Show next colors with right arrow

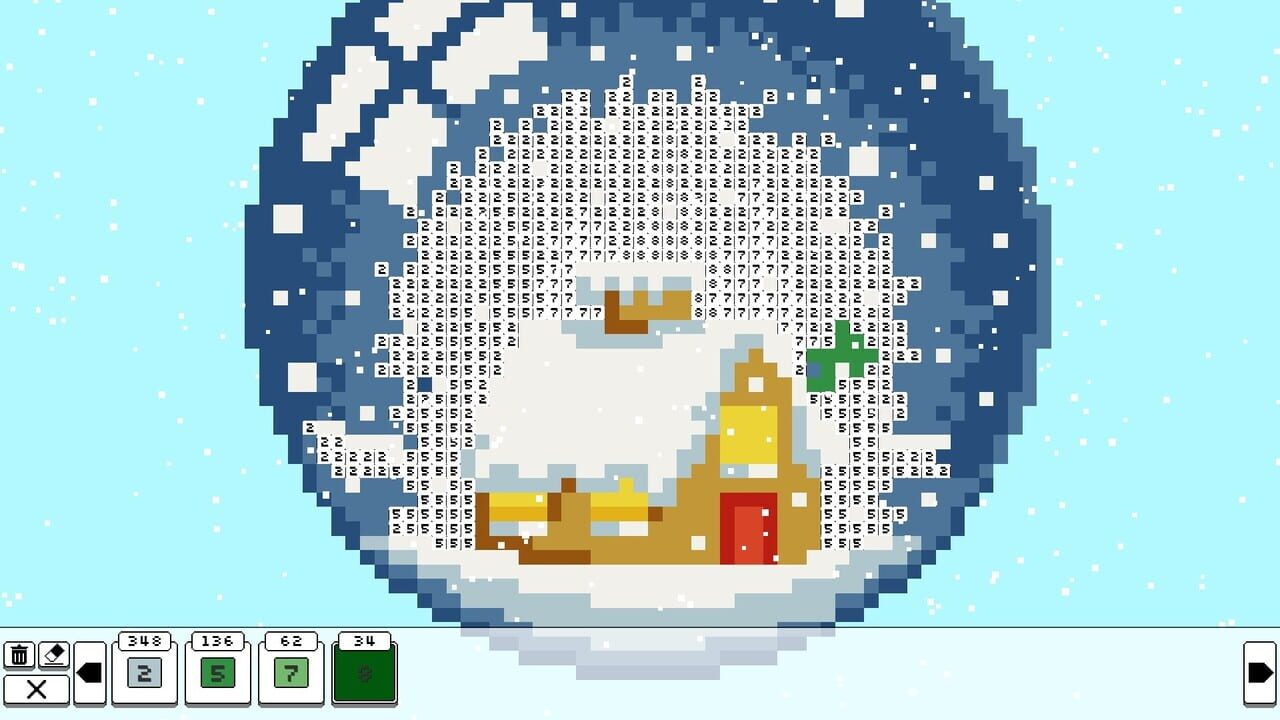(x=1260, y=673)
